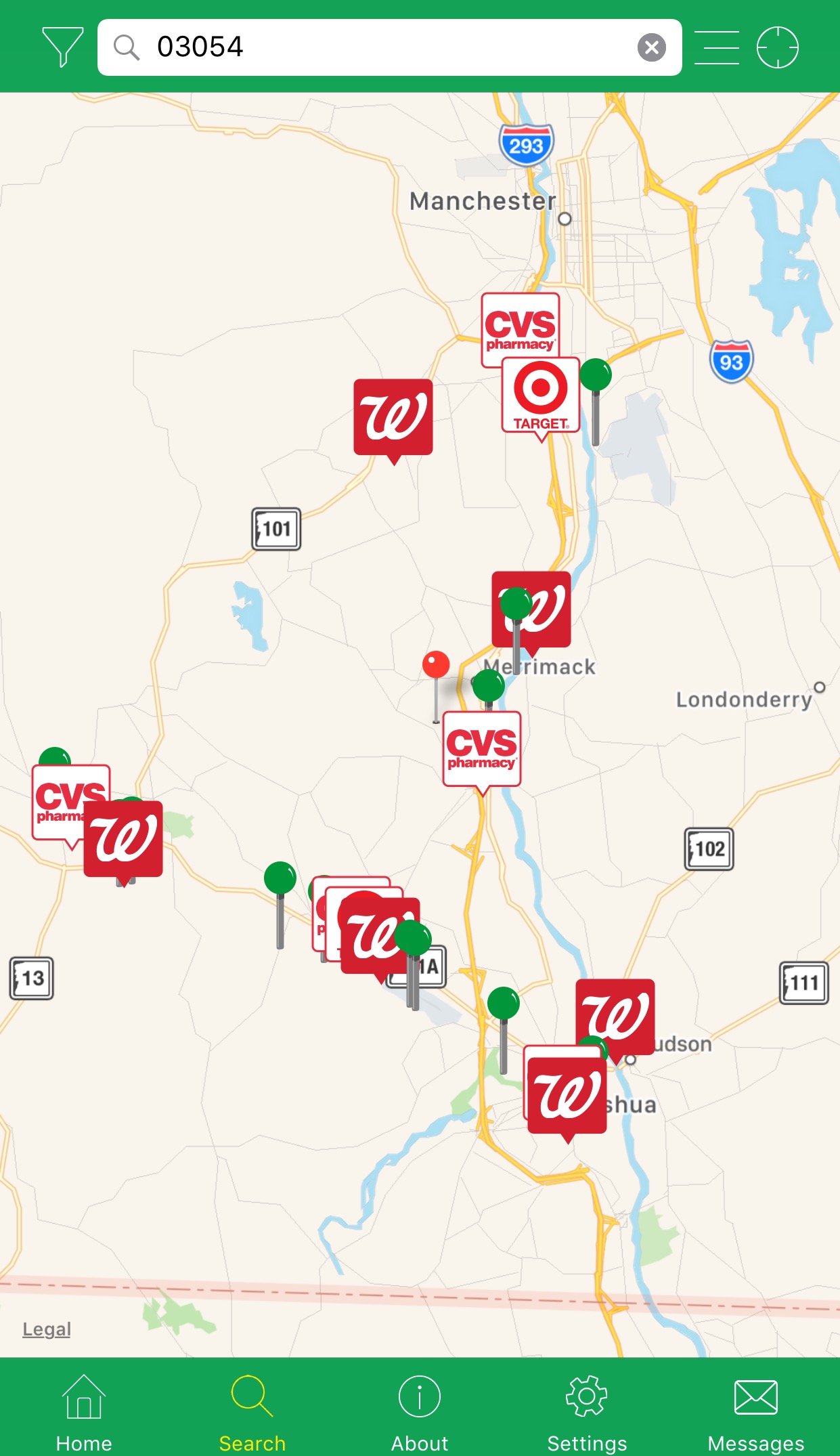Switch to list view of results
Image resolution: width=840 pixels, height=1456 pixels.
716,47
